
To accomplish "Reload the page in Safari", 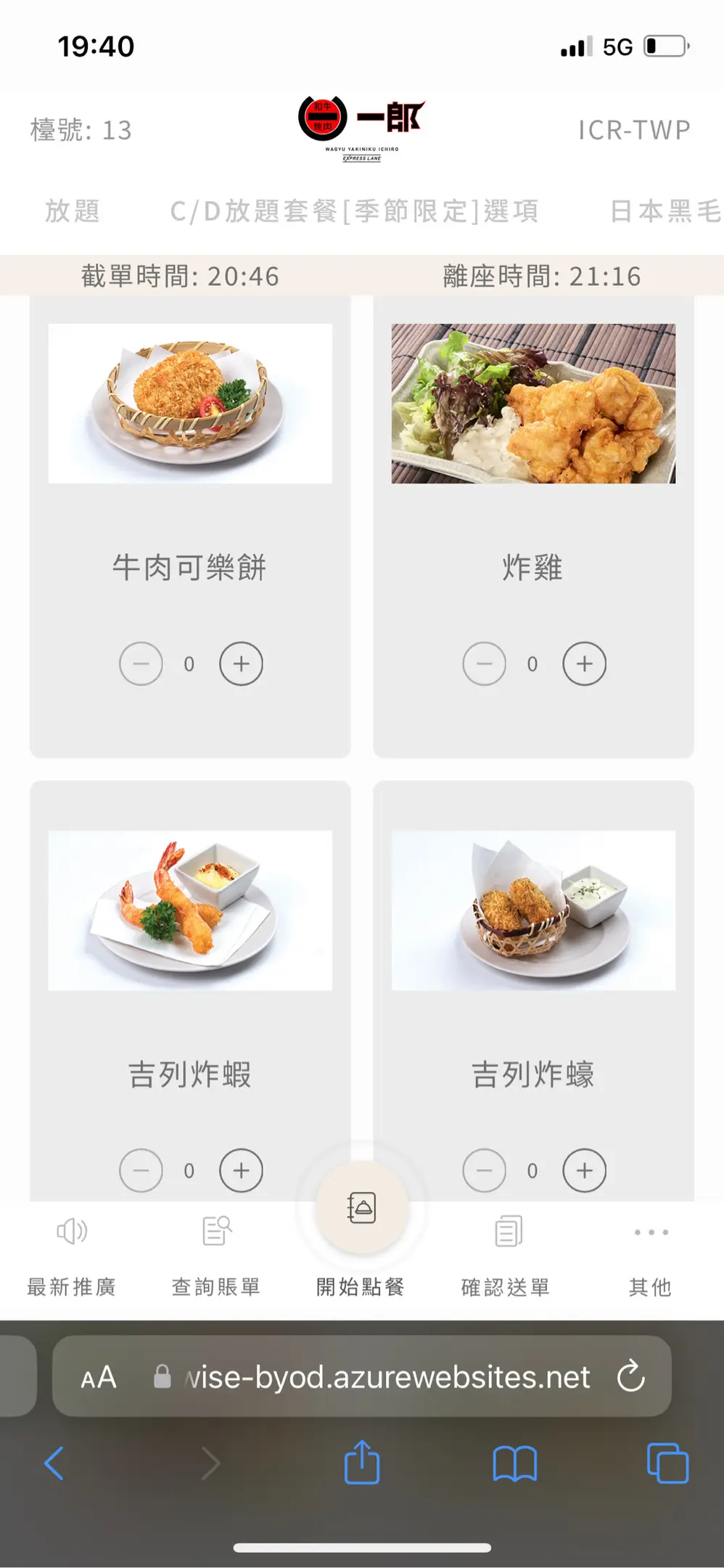I will pyautogui.click(x=630, y=1376).
